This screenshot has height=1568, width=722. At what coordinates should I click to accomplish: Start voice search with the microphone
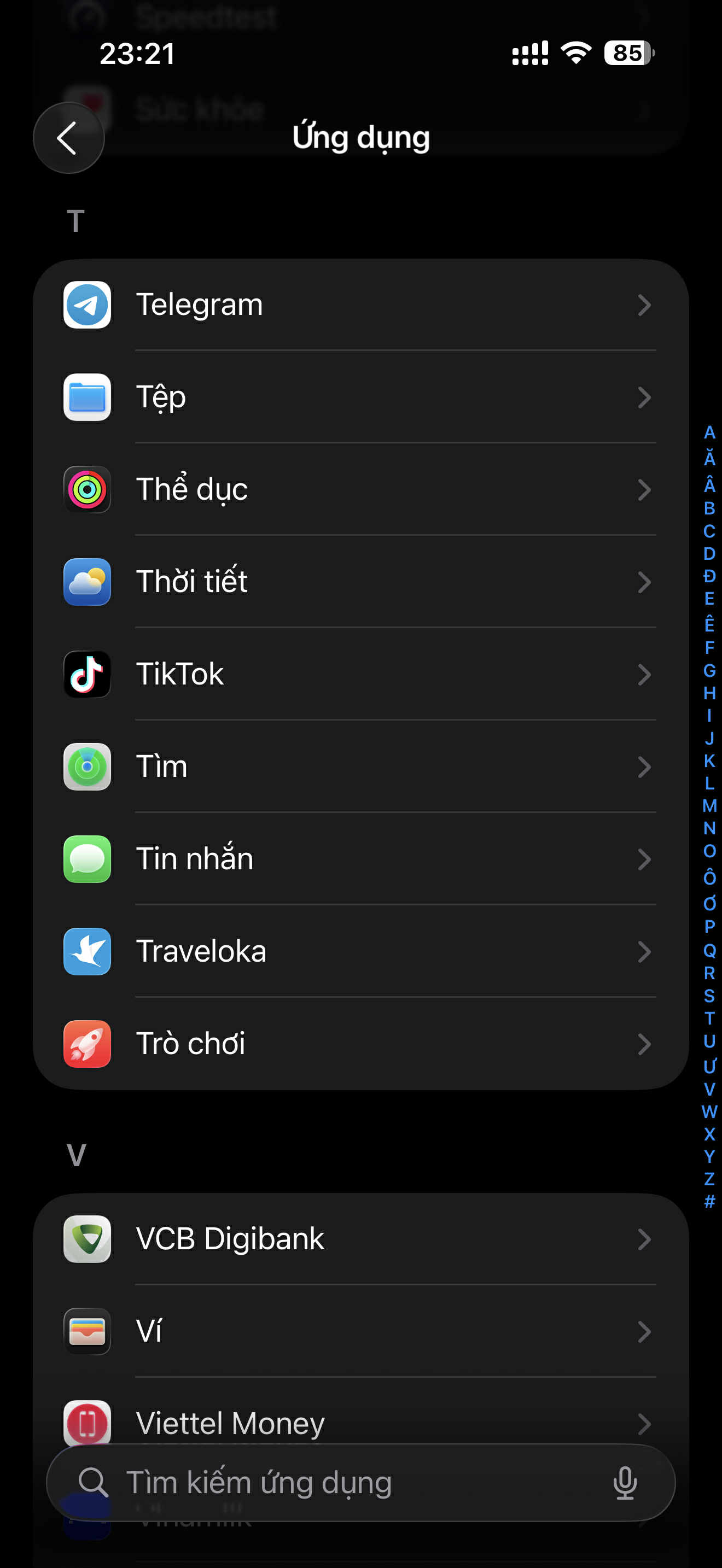[x=625, y=1483]
